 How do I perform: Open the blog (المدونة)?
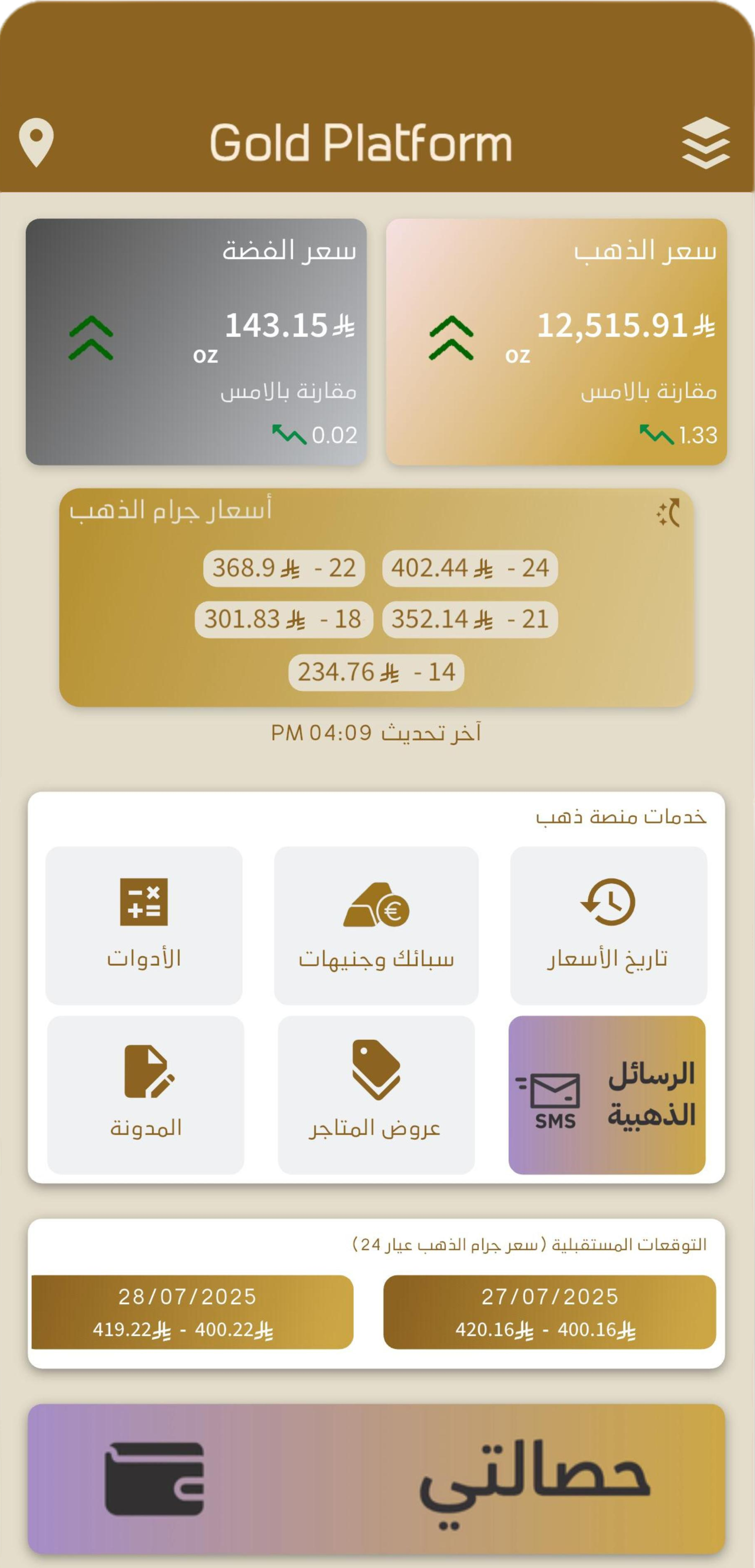coord(146,1095)
